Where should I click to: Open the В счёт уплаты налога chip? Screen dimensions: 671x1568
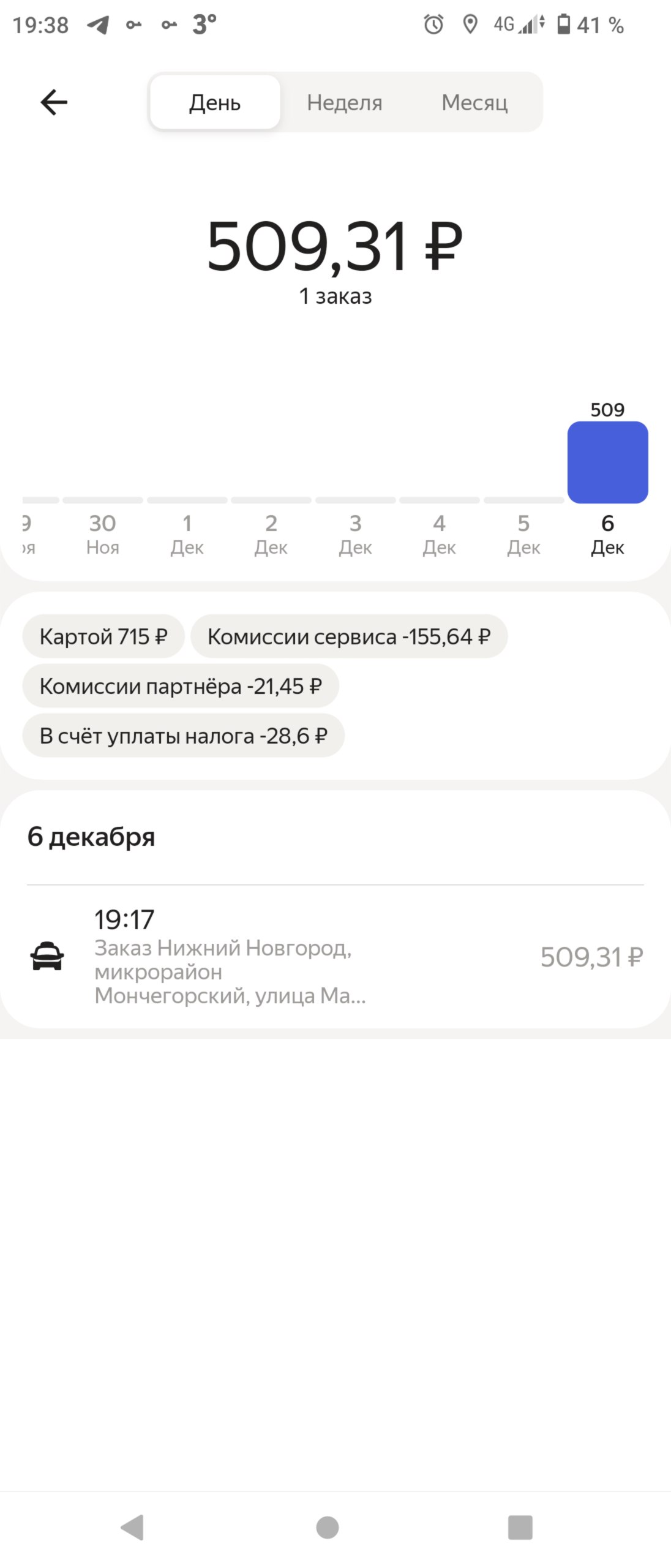pos(184,736)
